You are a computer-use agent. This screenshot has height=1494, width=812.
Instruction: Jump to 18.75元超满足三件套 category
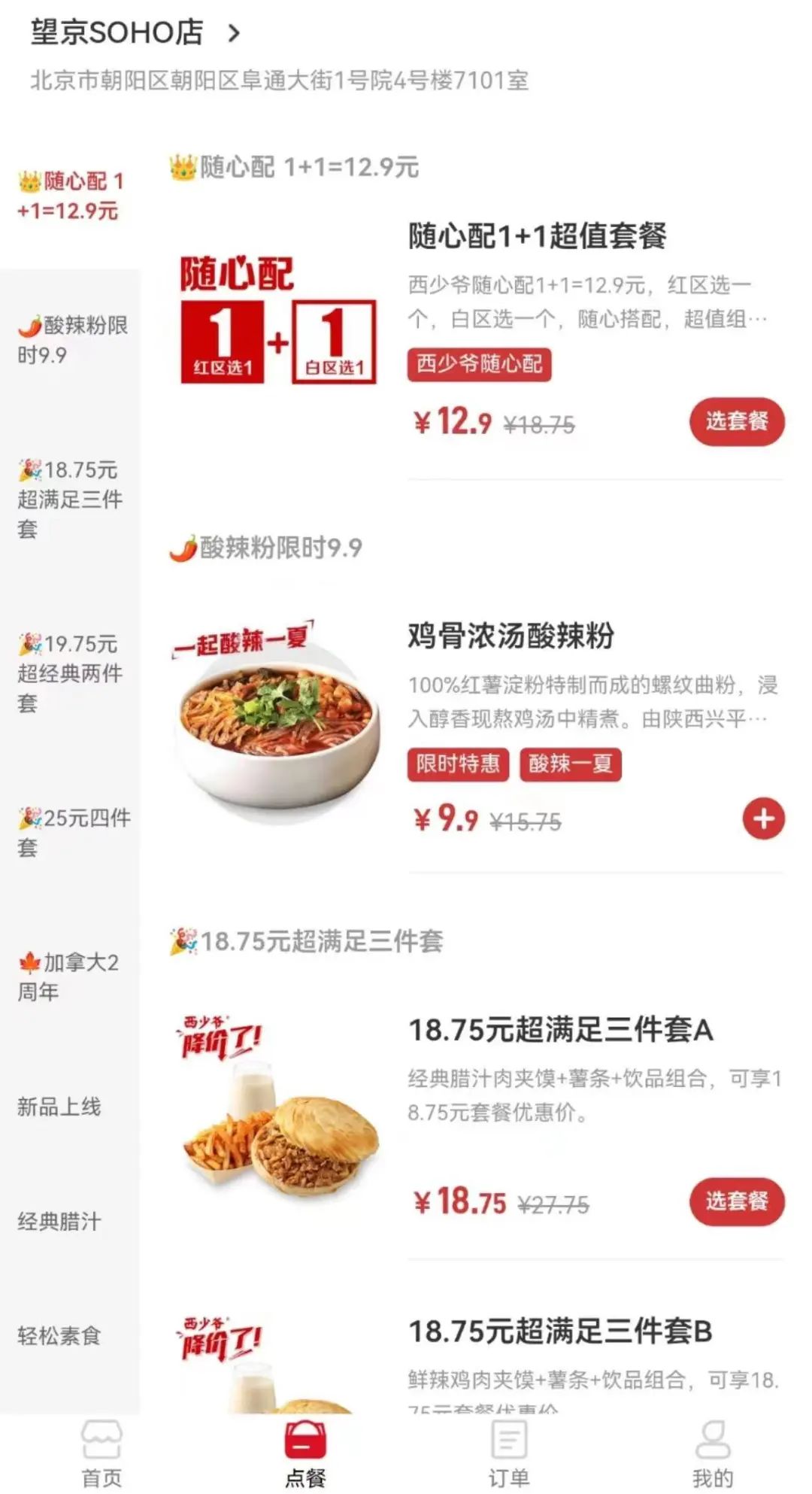70,499
